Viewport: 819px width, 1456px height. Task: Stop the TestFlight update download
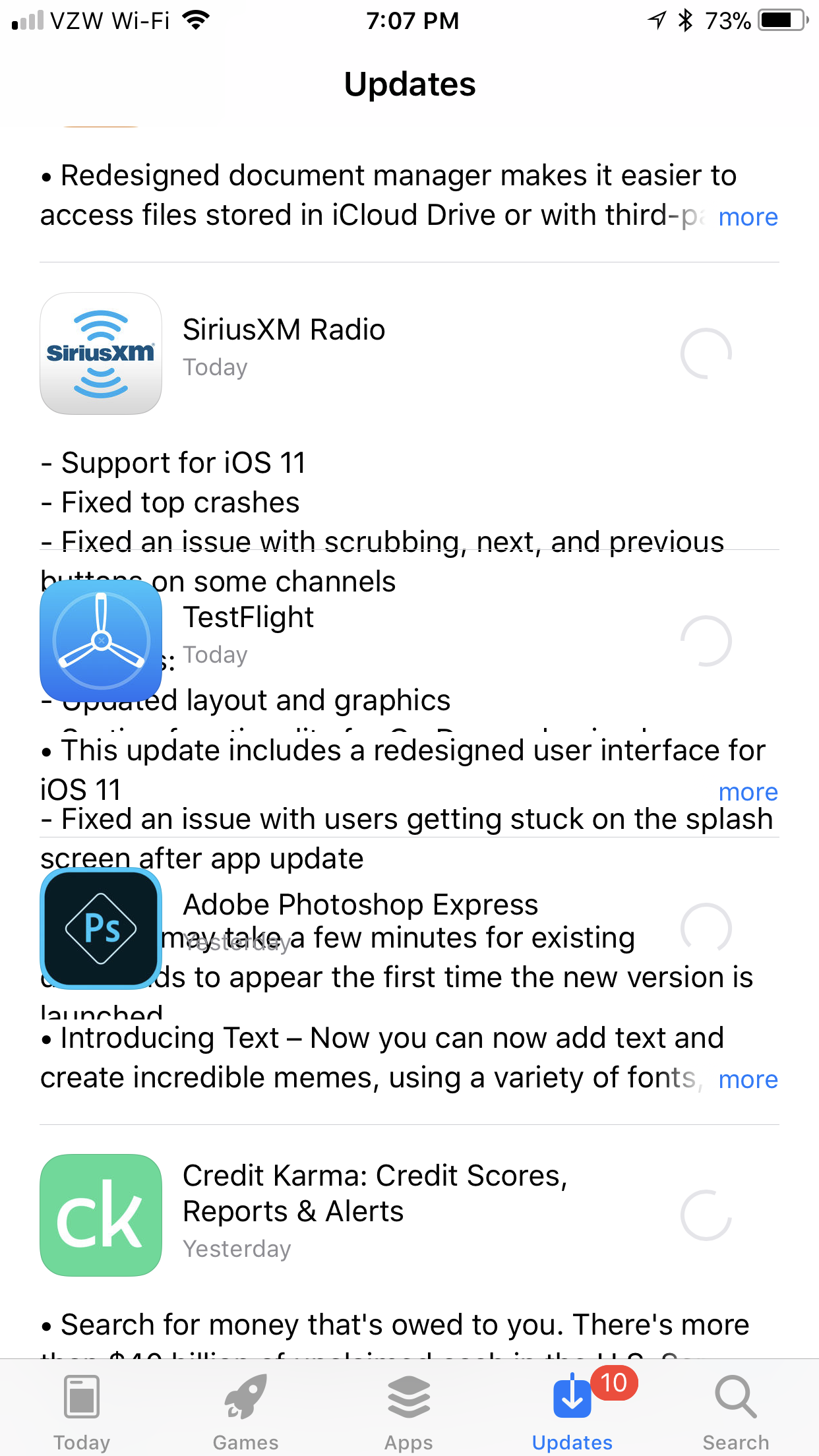pyautogui.click(x=706, y=641)
